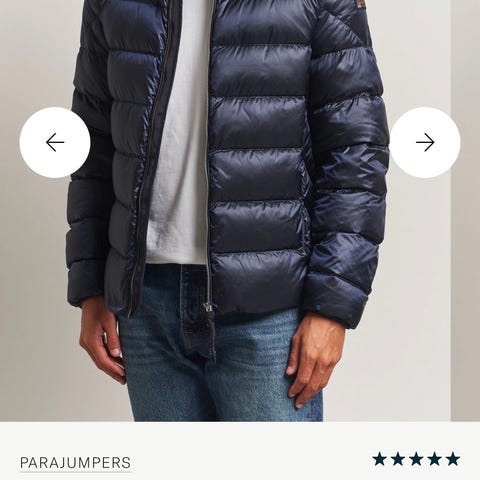
Task: Go to the previous product image
Action: coord(55,142)
